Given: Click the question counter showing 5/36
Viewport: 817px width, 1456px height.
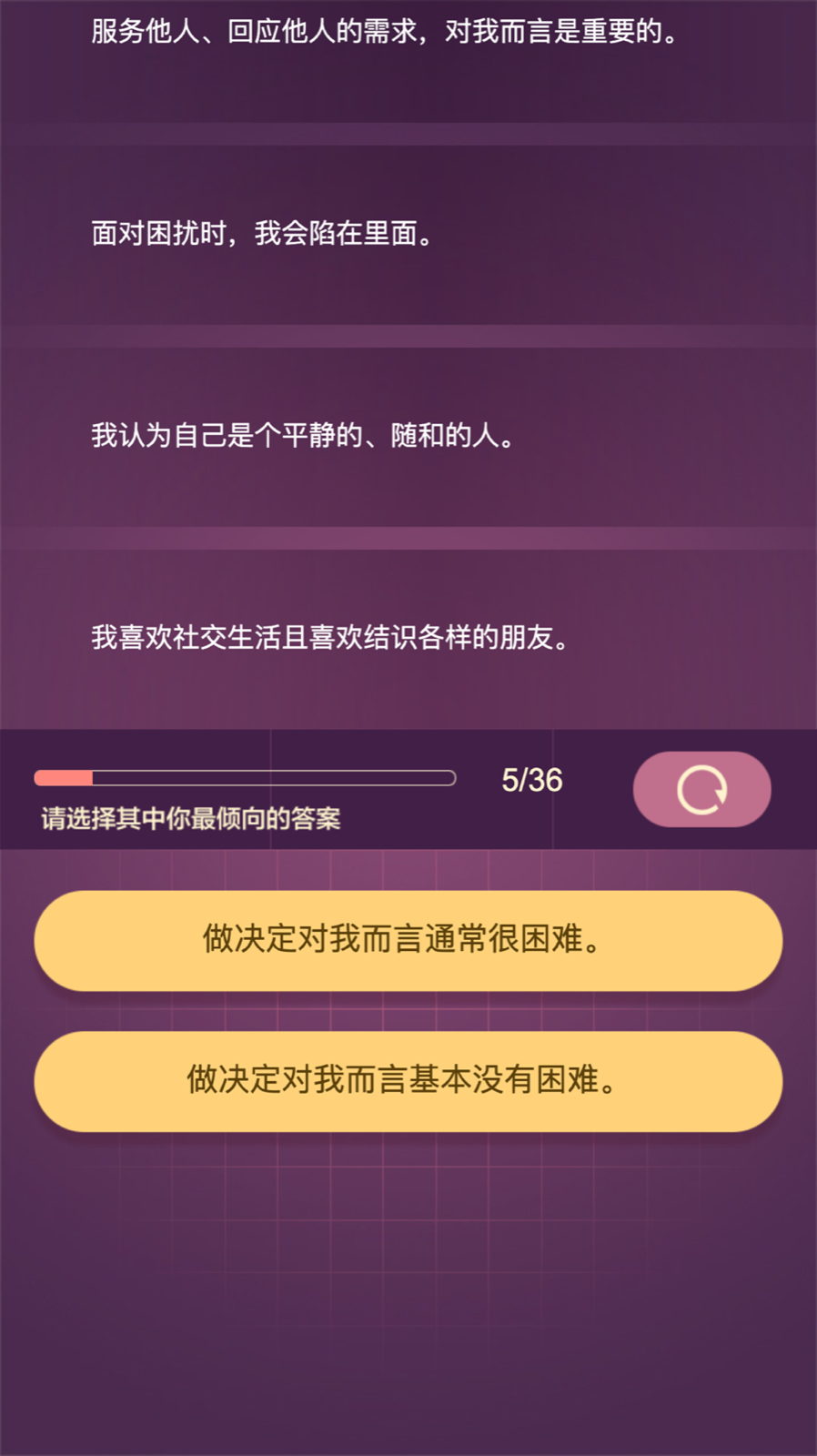Looking at the screenshot, I should pos(532,778).
